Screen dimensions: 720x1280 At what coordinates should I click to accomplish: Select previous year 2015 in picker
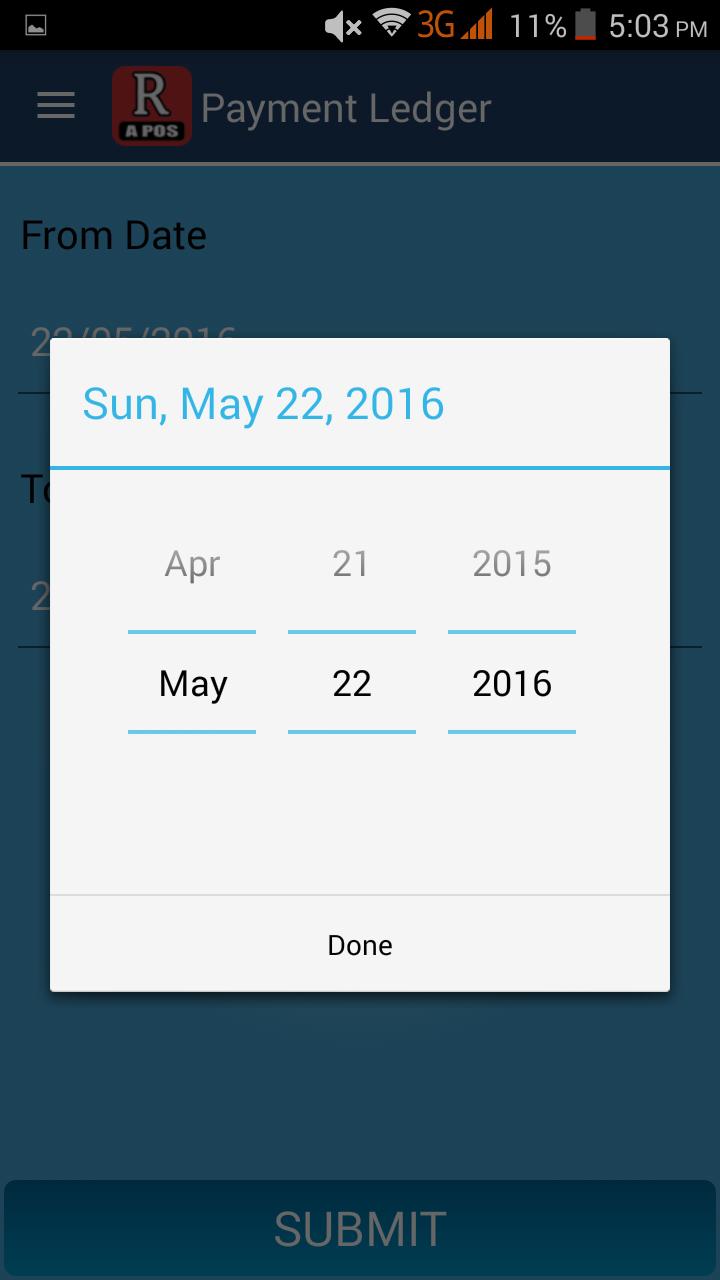[512, 564]
